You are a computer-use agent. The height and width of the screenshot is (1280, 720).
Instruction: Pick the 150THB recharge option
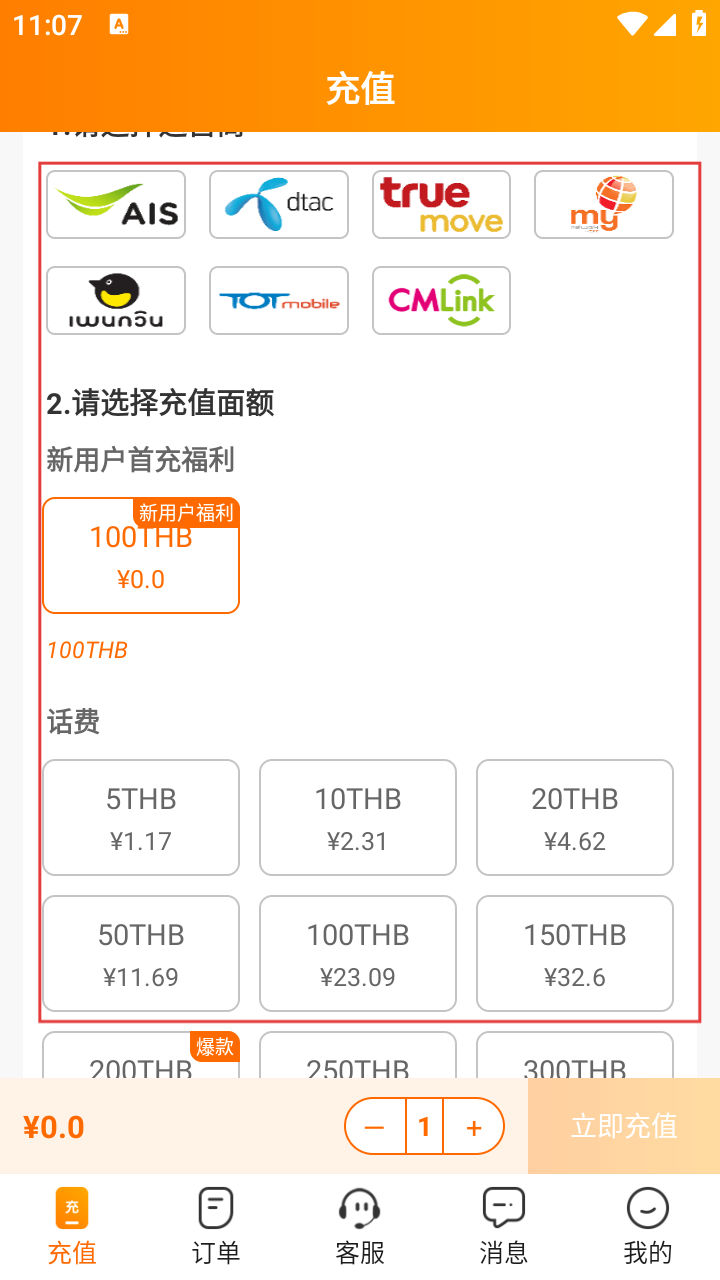click(x=575, y=954)
